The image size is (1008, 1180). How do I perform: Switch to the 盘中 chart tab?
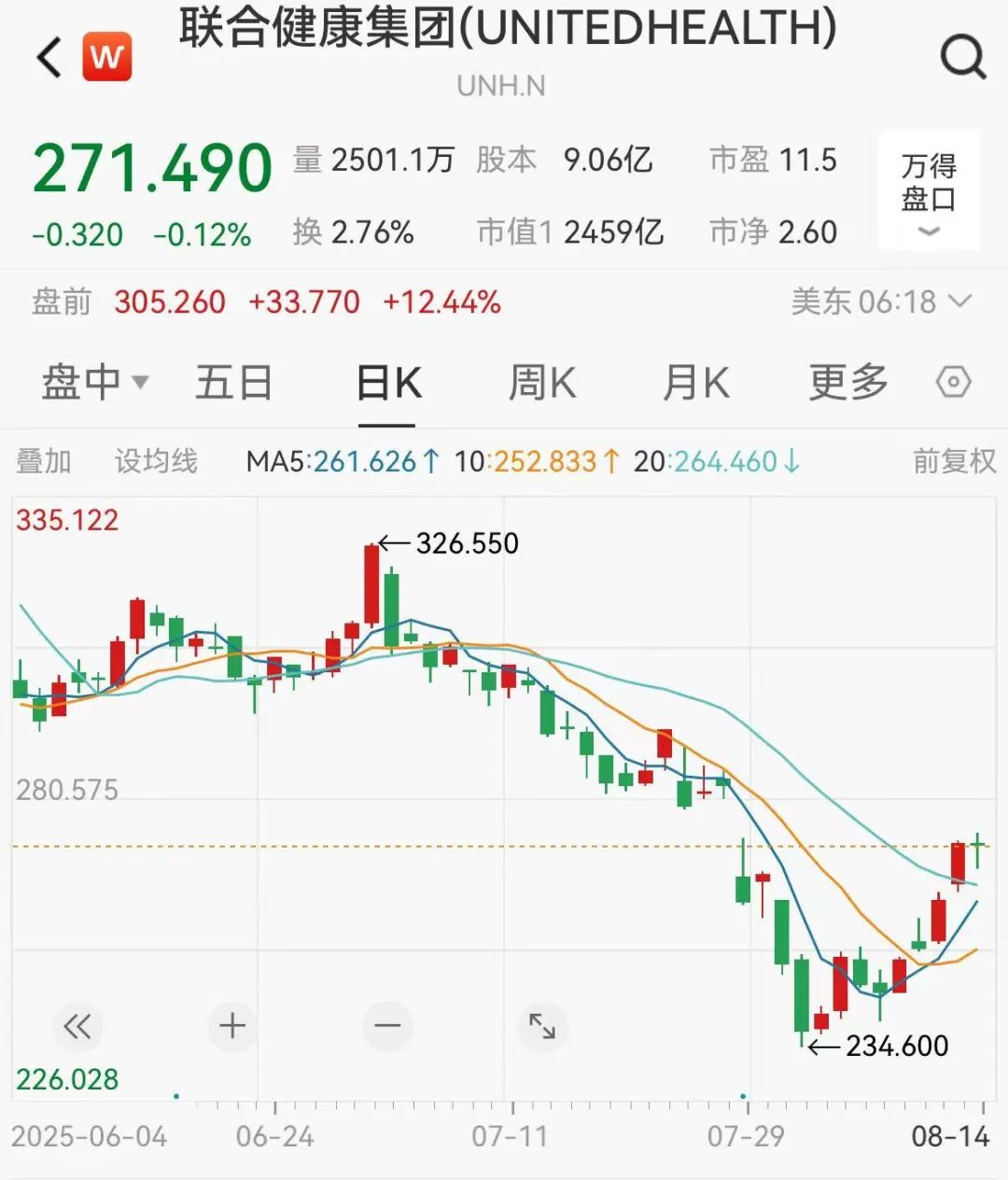click(93, 383)
